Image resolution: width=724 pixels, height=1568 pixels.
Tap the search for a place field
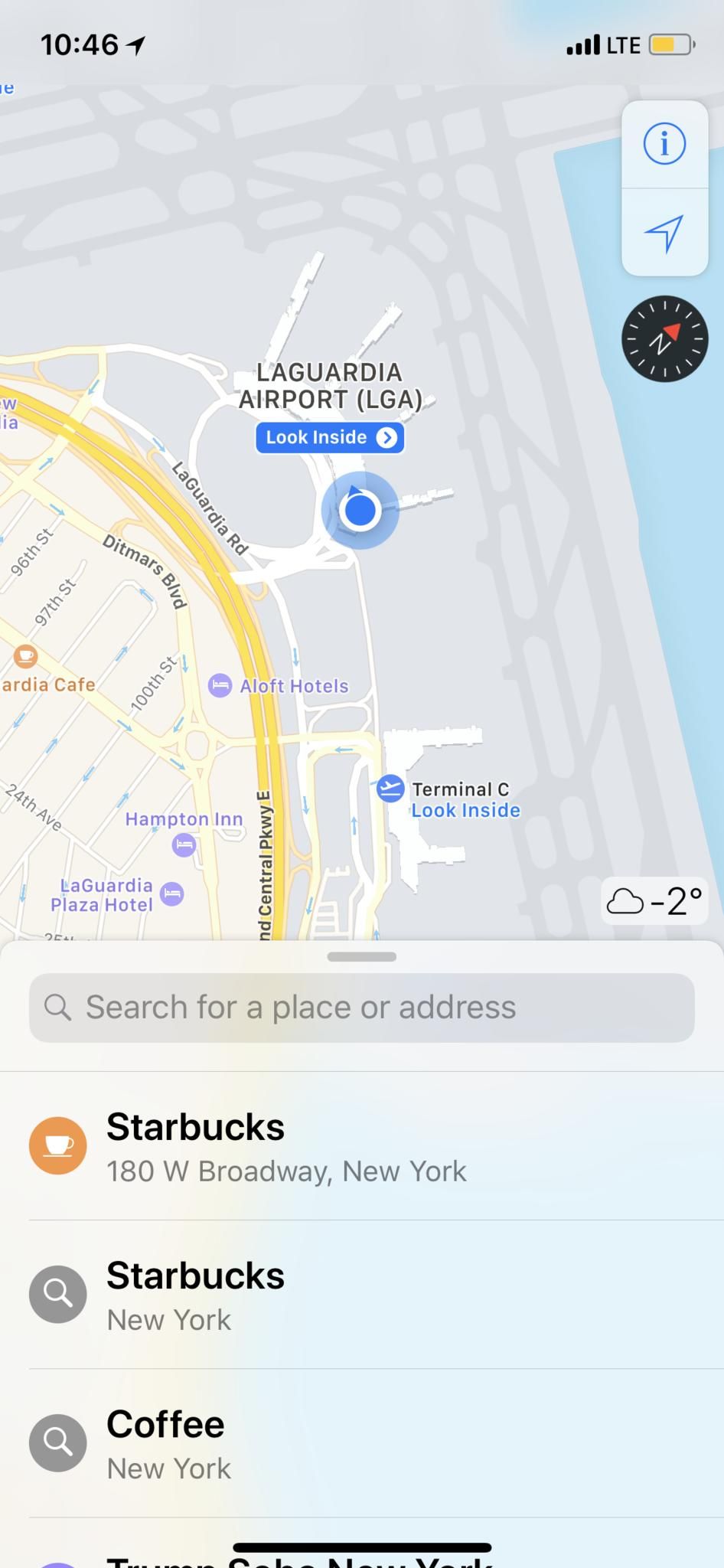click(362, 1008)
